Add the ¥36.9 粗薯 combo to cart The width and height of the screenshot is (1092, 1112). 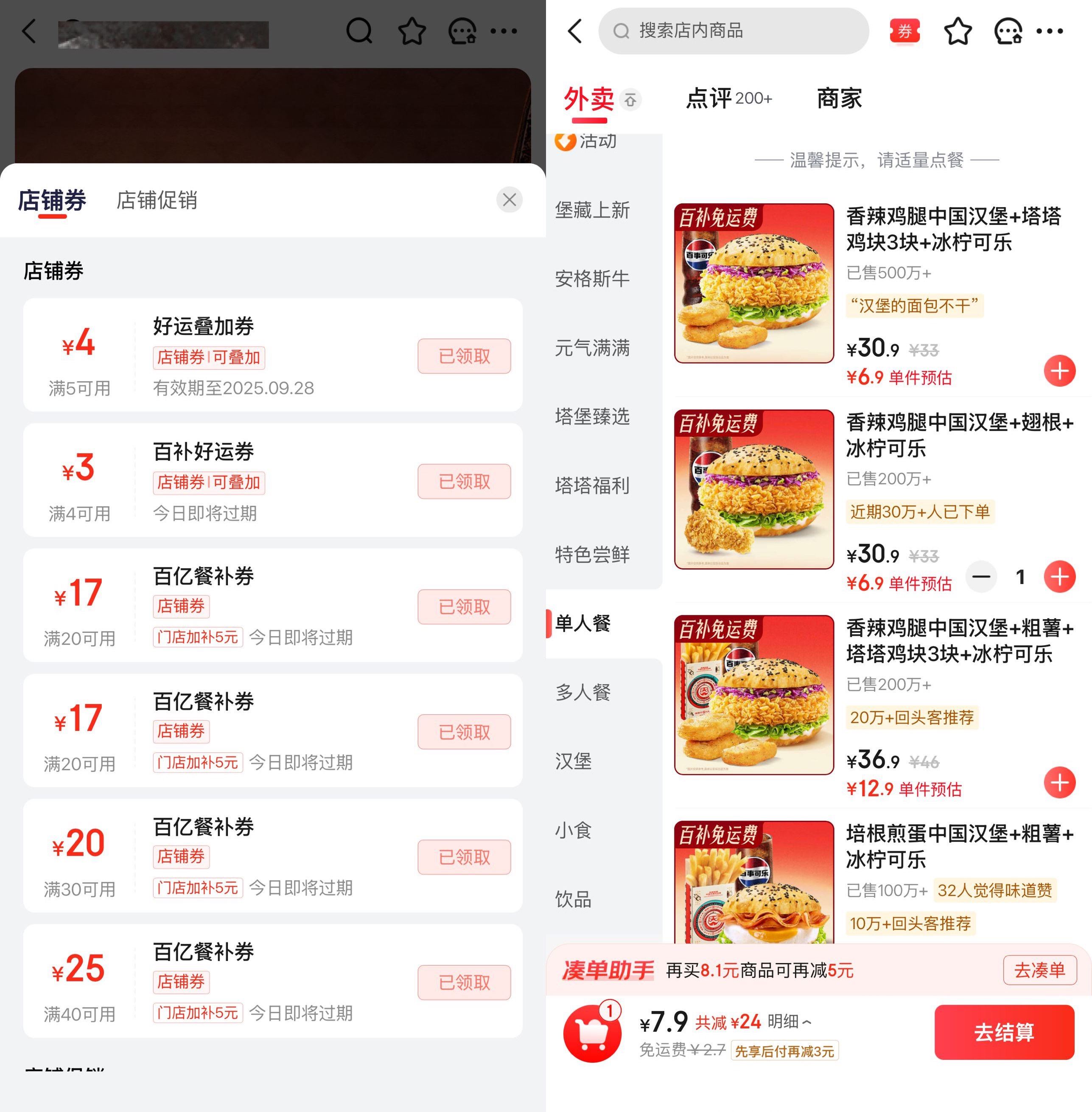point(1059,783)
